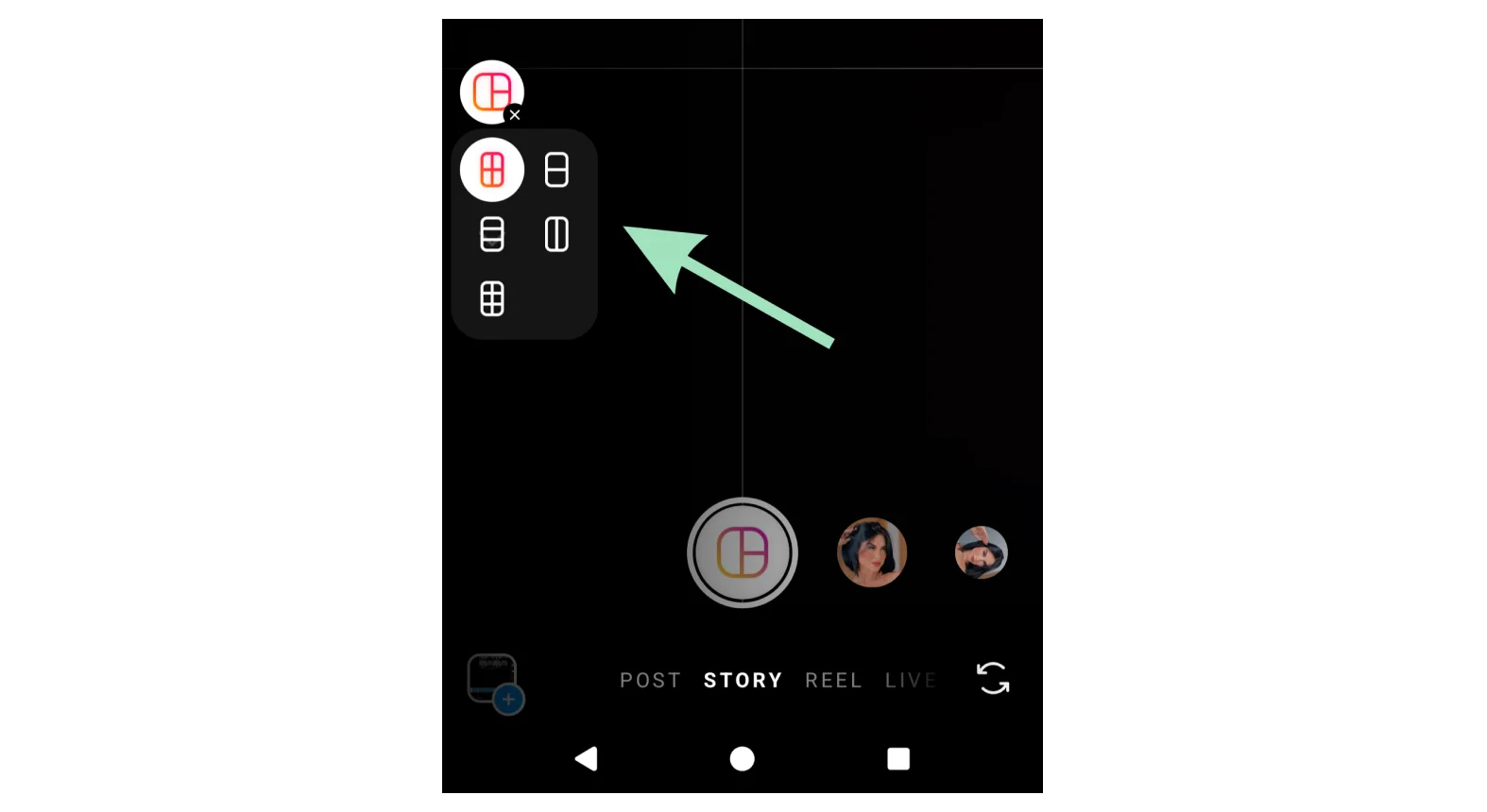Capture a photo with Layout shutter

[x=743, y=552]
